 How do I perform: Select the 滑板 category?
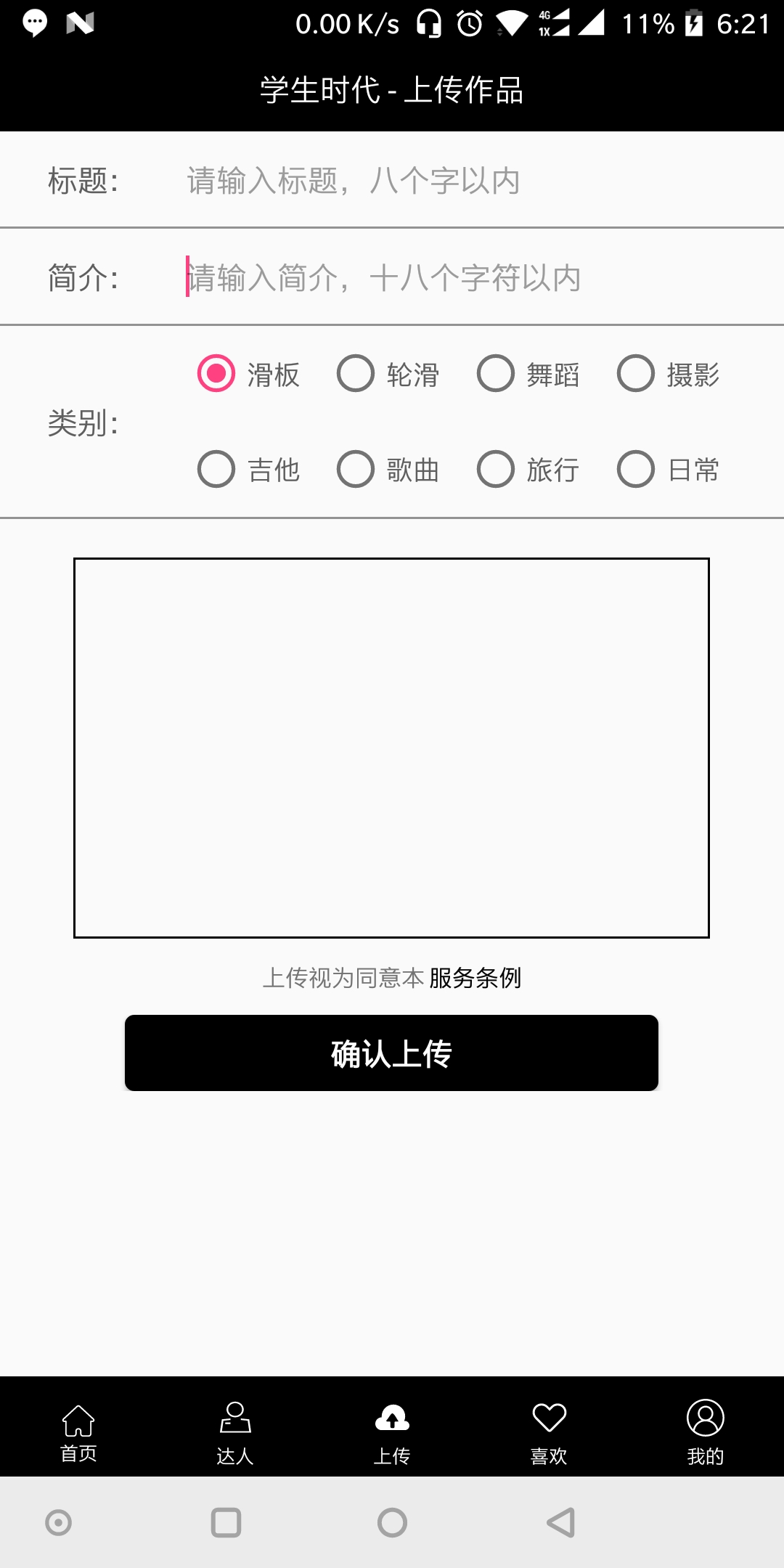[216, 374]
